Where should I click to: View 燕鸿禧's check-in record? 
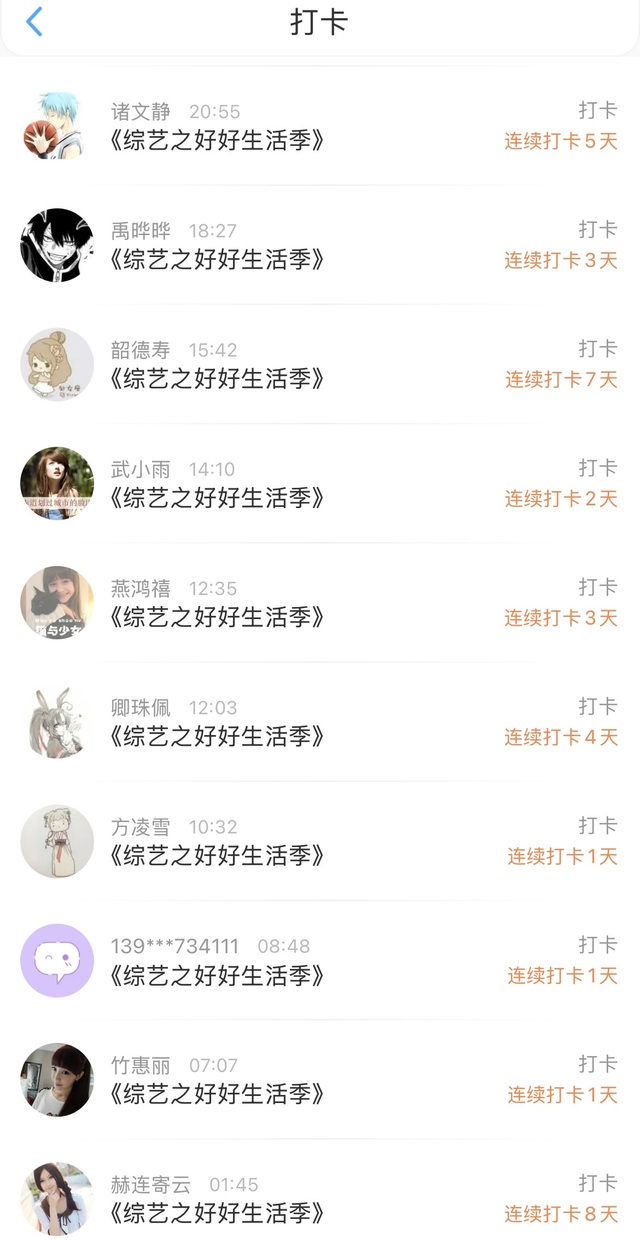[x=318, y=602]
